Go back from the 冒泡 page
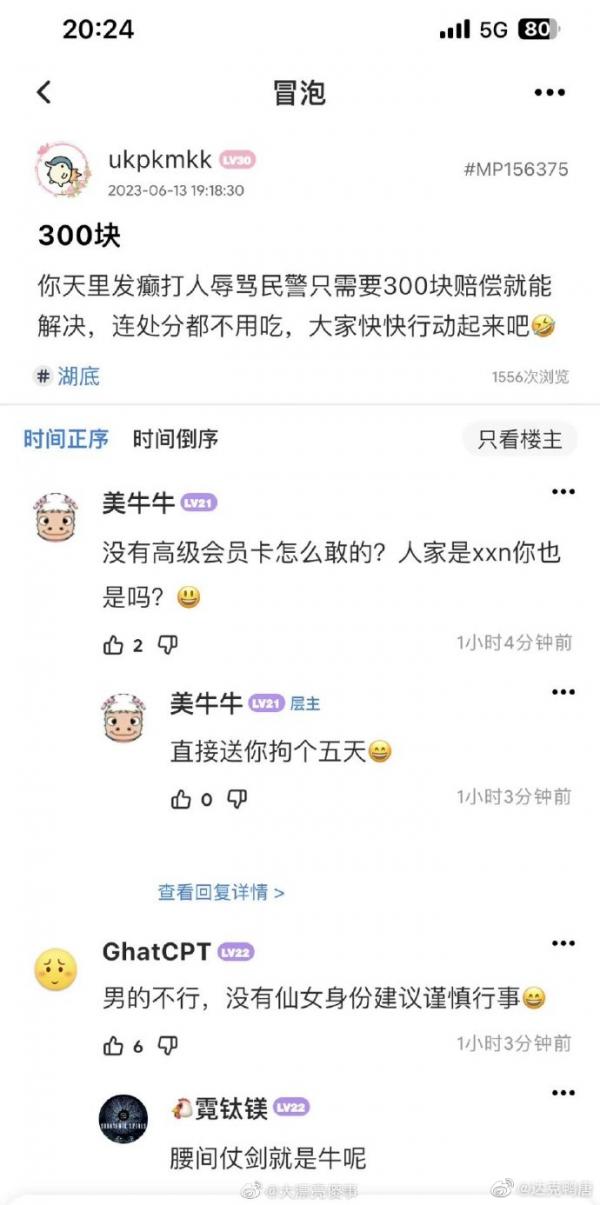The image size is (600, 1205). pos(44,92)
